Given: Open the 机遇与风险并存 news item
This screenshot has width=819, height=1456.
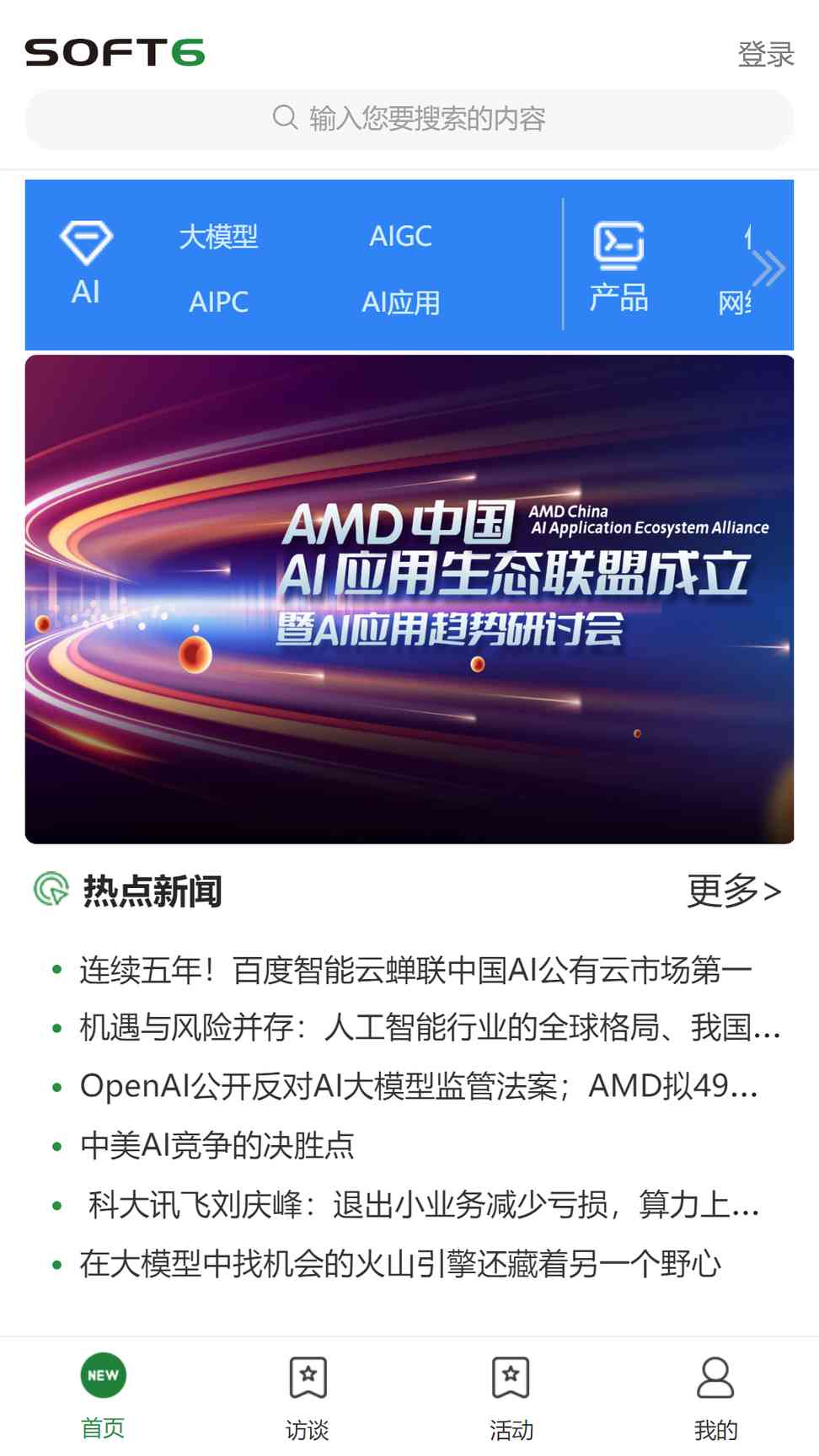Looking at the screenshot, I should [431, 1027].
